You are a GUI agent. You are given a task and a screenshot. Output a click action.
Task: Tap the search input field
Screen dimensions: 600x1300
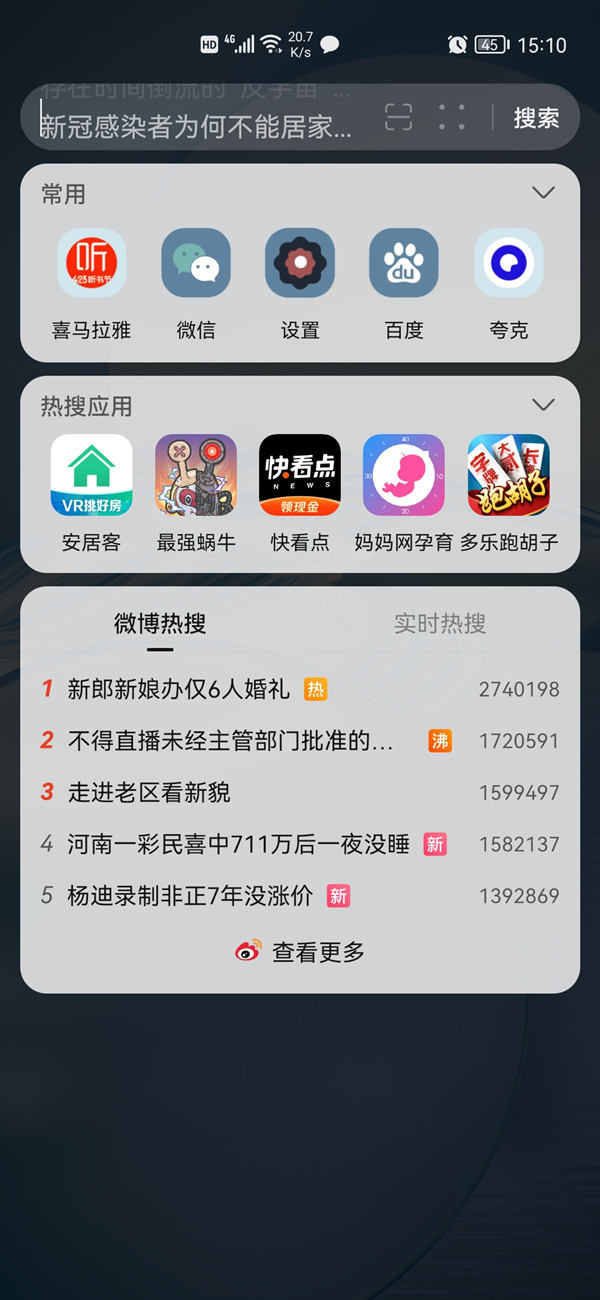click(200, 126)
